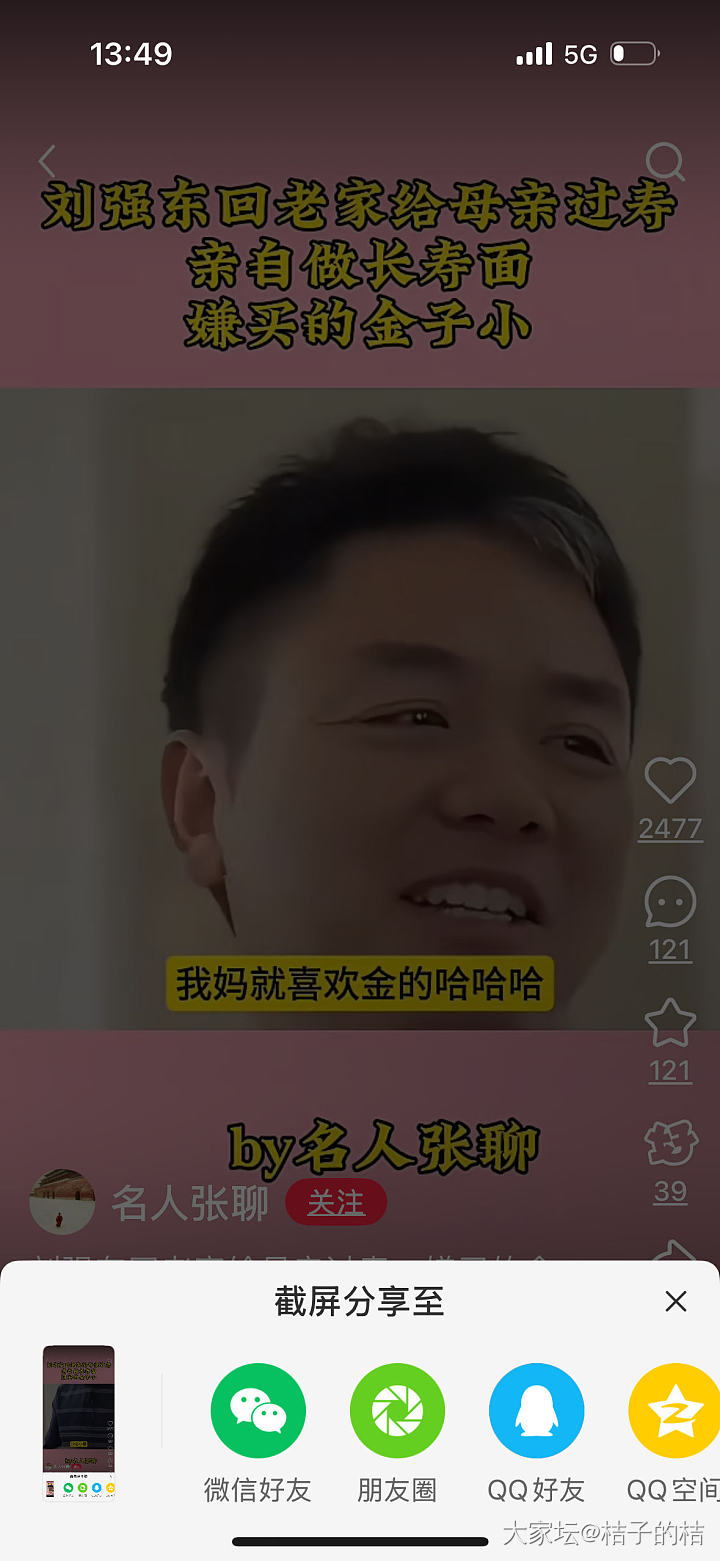Screen dimensions: 720x1561
Task: Close the 截屏分享至 share panel
Action: click(x=676, y=1301)
